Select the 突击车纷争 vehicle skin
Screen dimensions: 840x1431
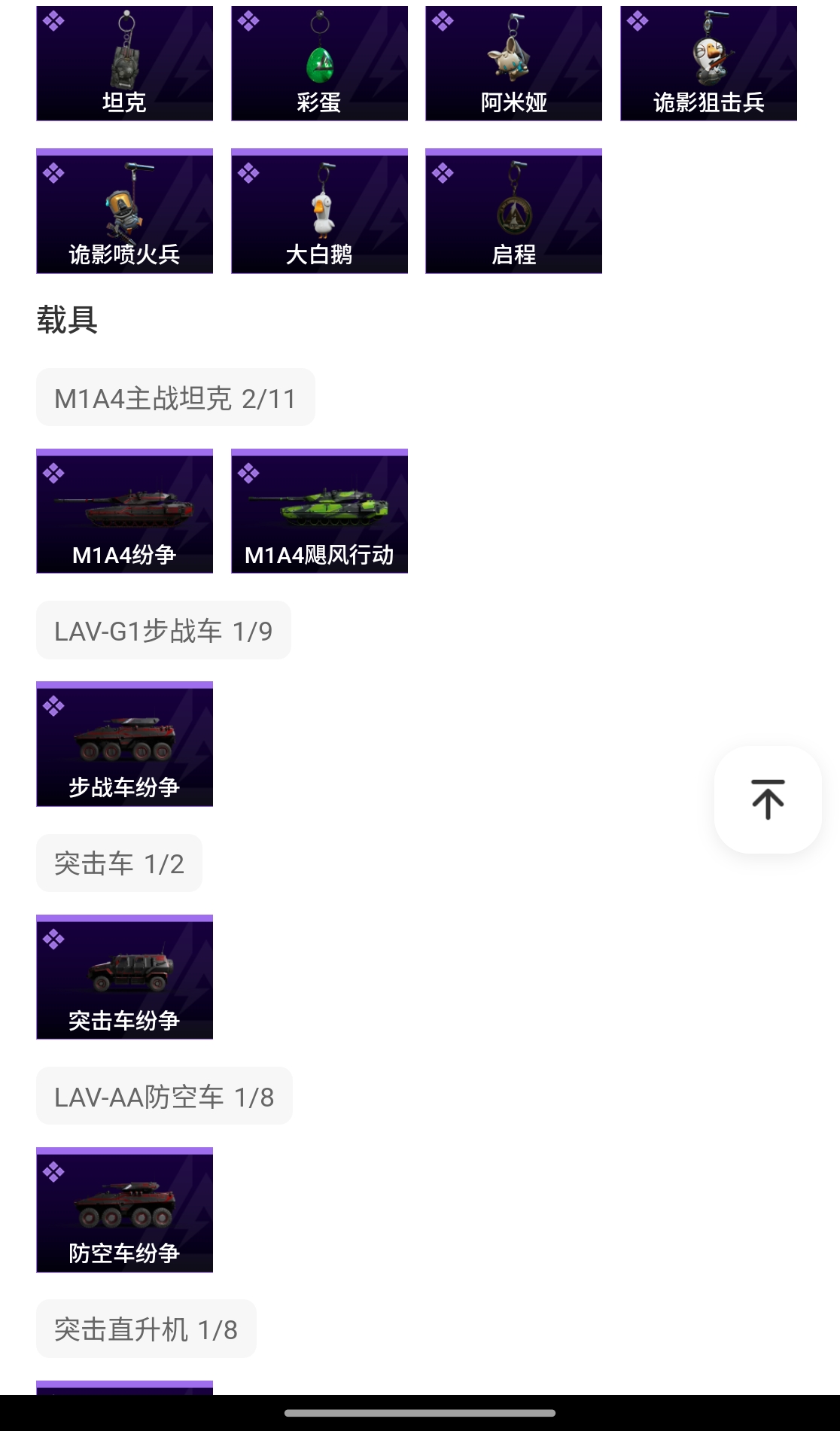point(124,977)
